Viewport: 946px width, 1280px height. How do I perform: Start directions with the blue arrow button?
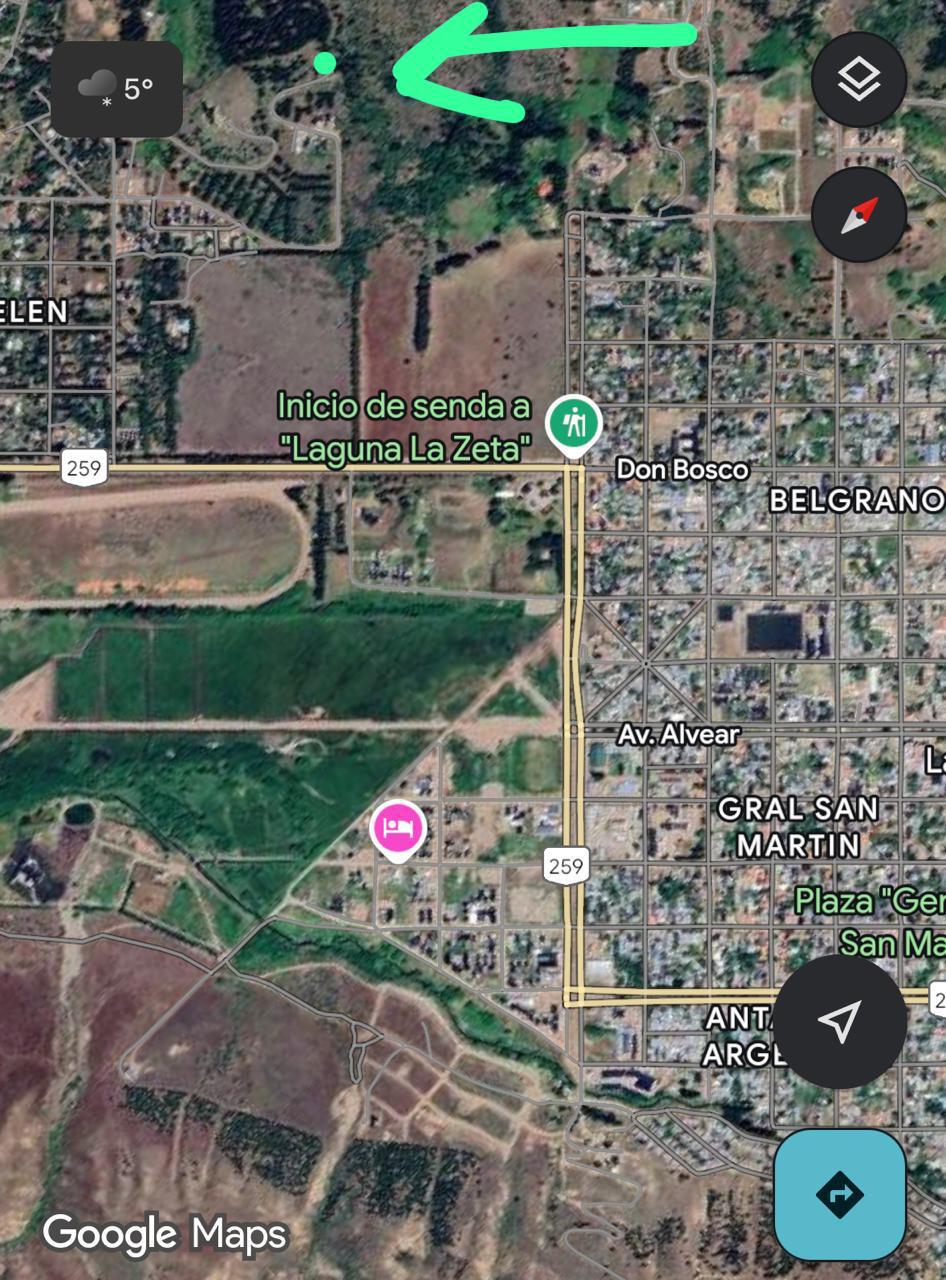click(839, 1194)
